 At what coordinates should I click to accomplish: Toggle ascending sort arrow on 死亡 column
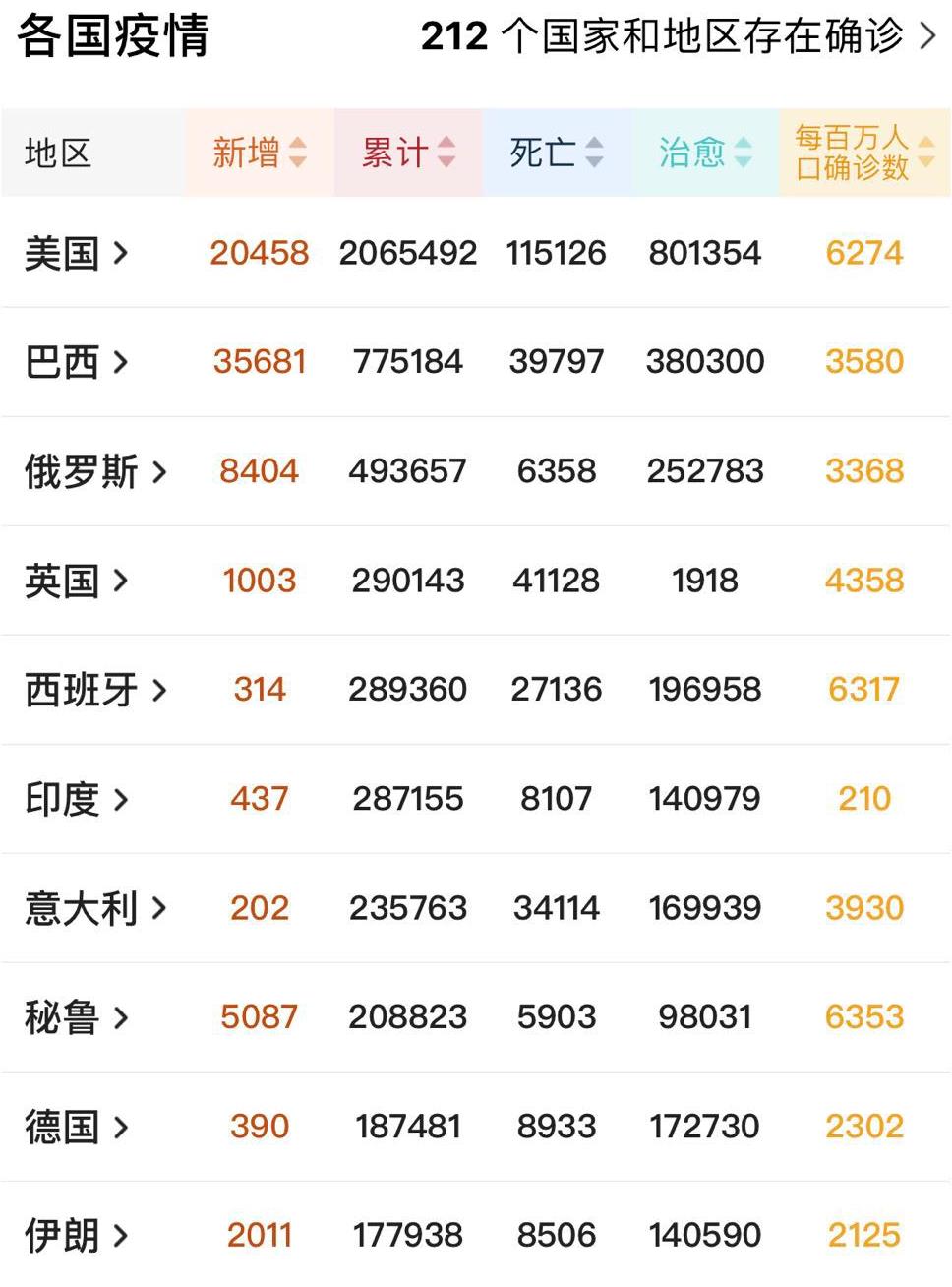[594, 144]
